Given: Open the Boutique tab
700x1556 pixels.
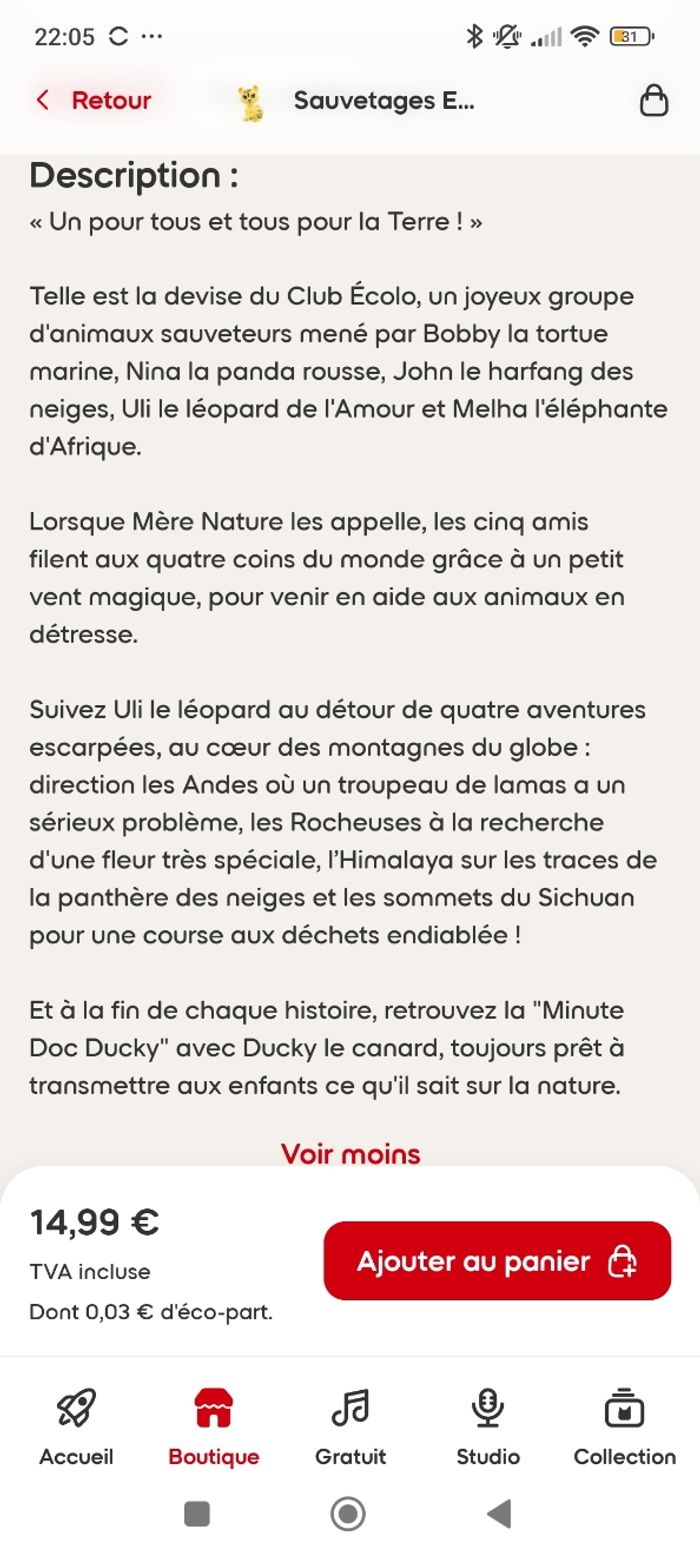Looking at the screenshot, I should (x=214, y=1426).
